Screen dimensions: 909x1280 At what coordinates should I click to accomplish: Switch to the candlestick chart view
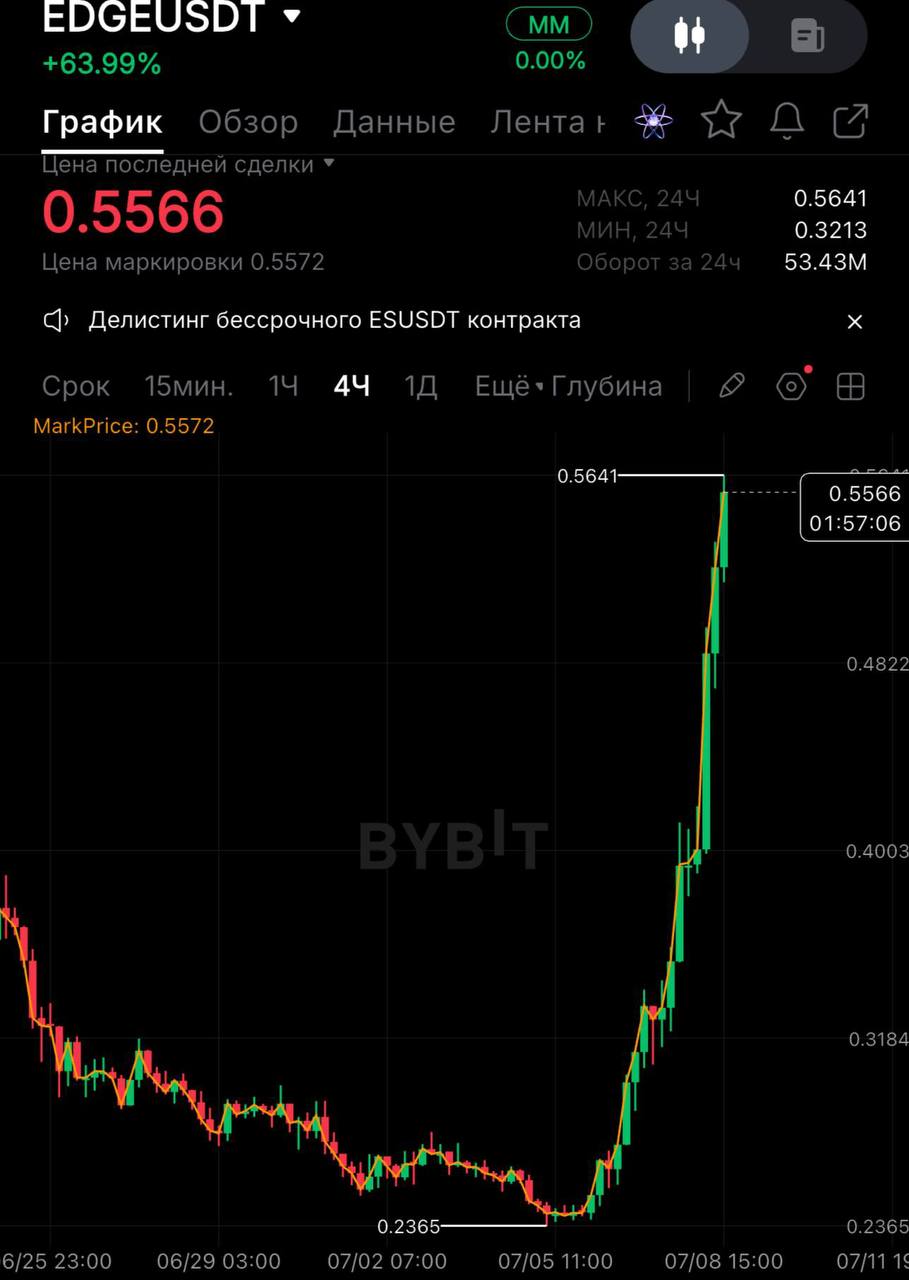(x=689, y=36)
